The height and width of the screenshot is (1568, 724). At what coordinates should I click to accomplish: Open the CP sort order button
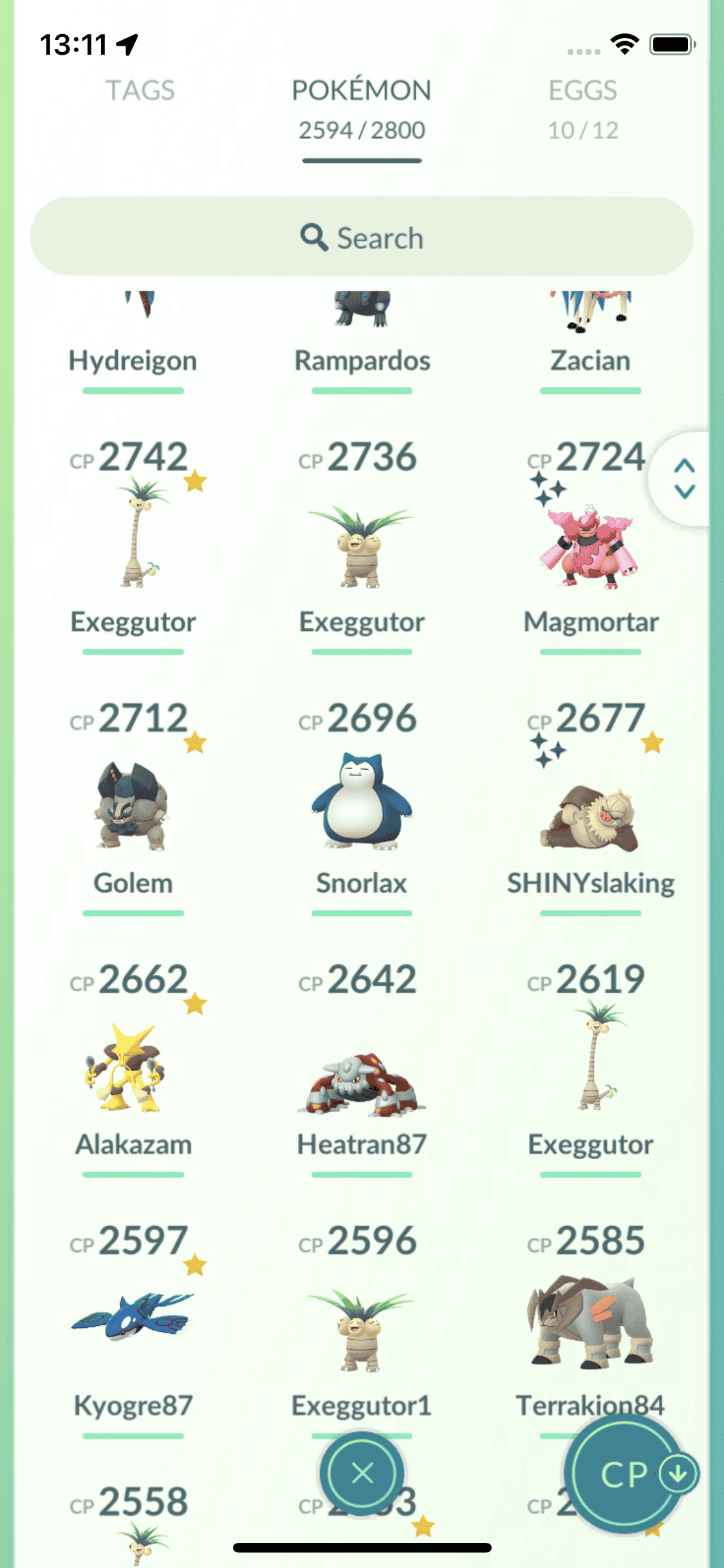[x=626, y=1474]
